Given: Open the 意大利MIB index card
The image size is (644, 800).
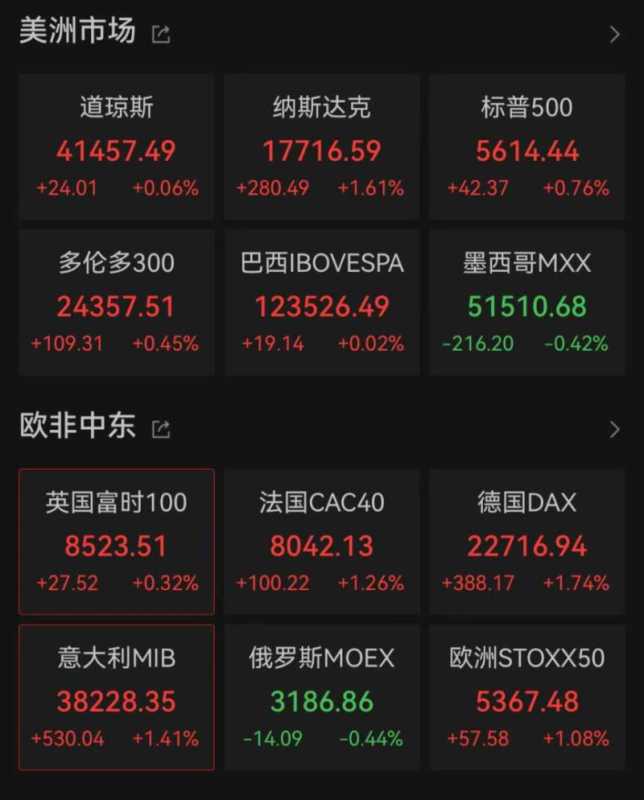Looking at the screenshot, I should [x=116, y=697].
